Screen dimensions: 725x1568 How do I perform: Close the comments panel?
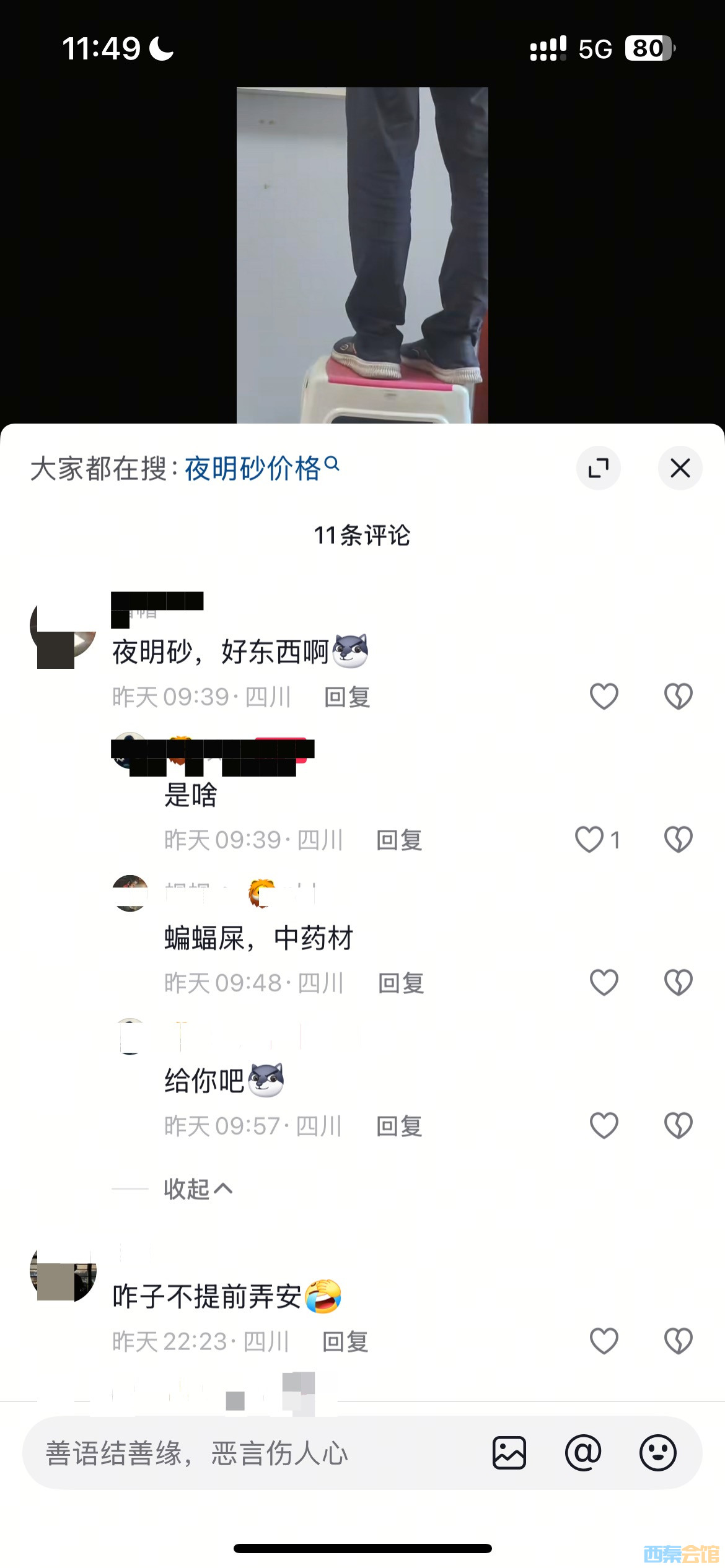click(x=680, y=468)
